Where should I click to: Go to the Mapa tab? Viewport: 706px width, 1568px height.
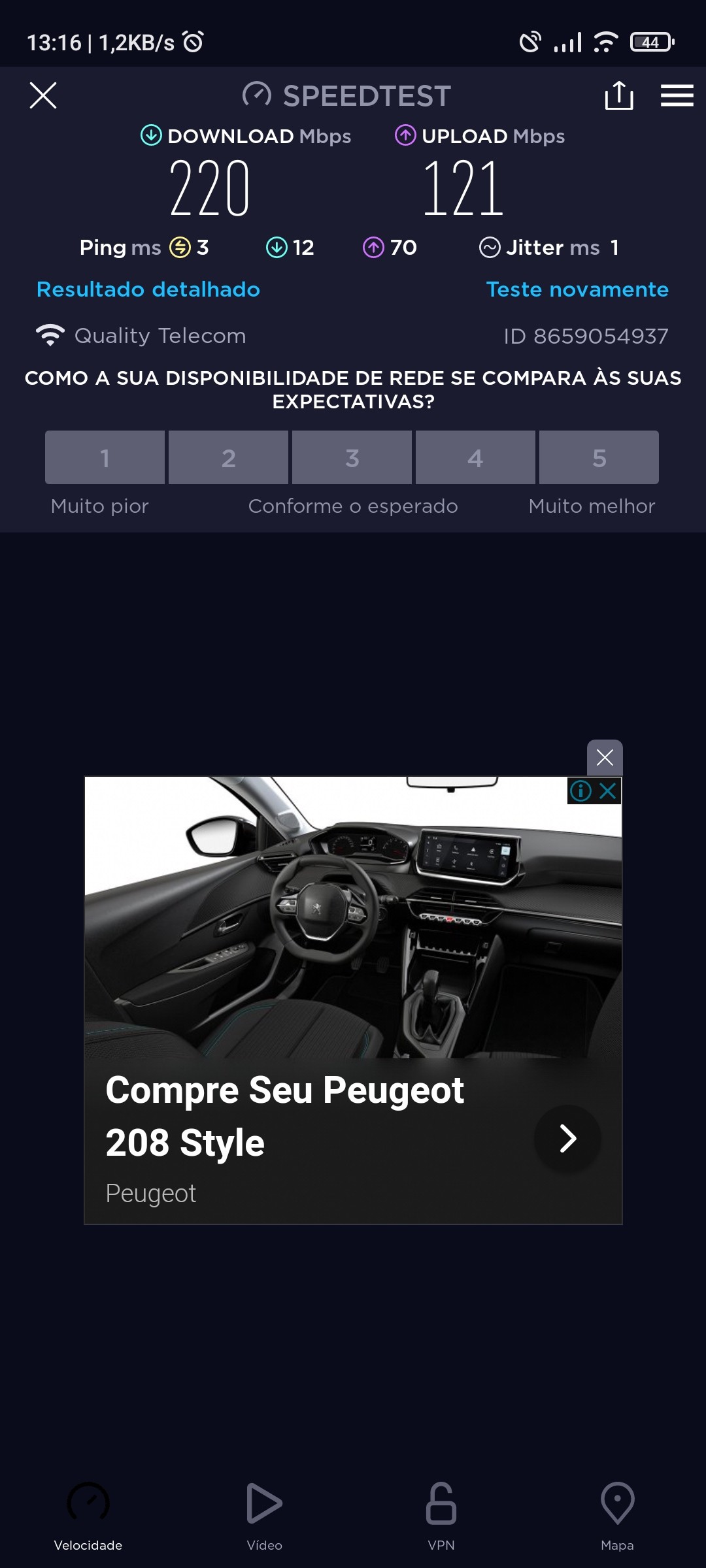[x=618, y=1516]
